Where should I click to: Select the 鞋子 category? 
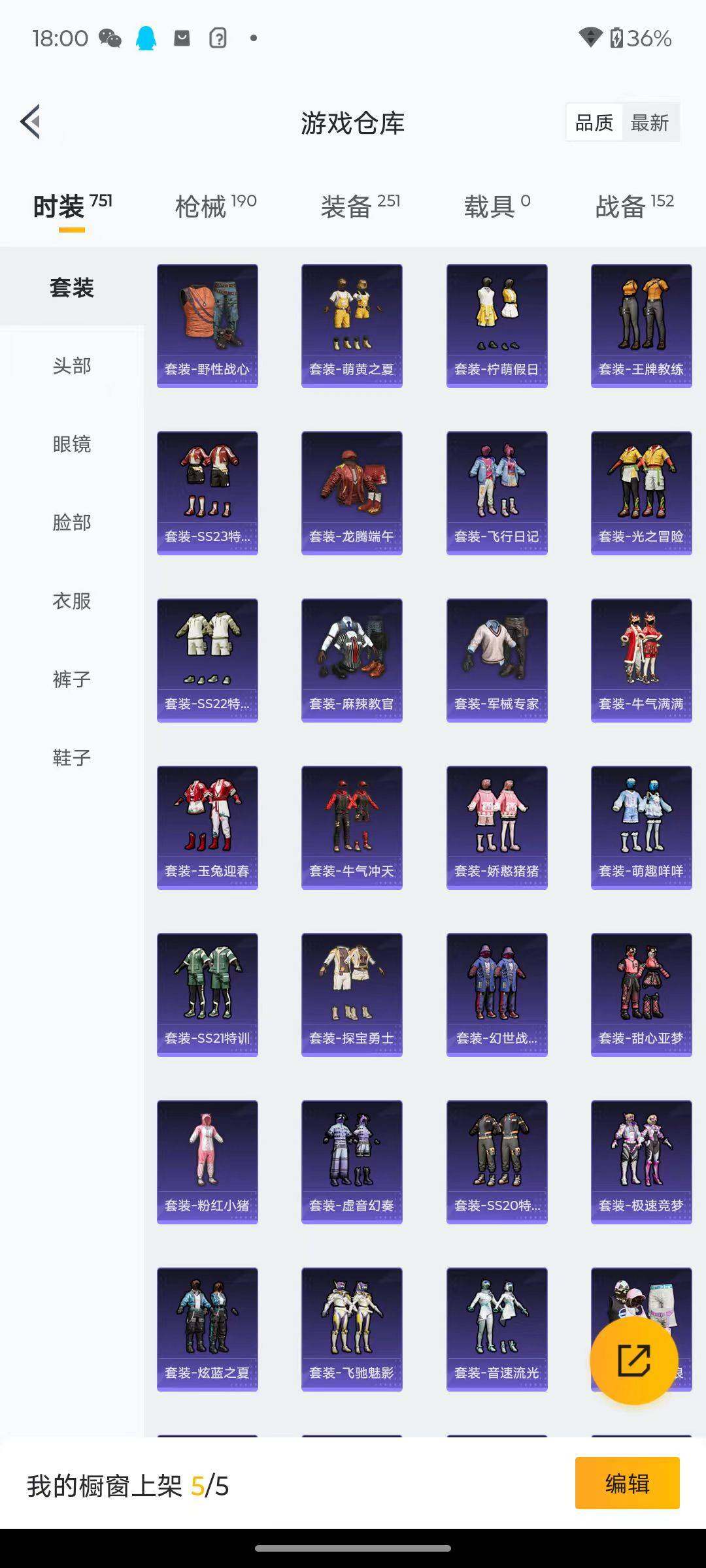click(72, 758)
